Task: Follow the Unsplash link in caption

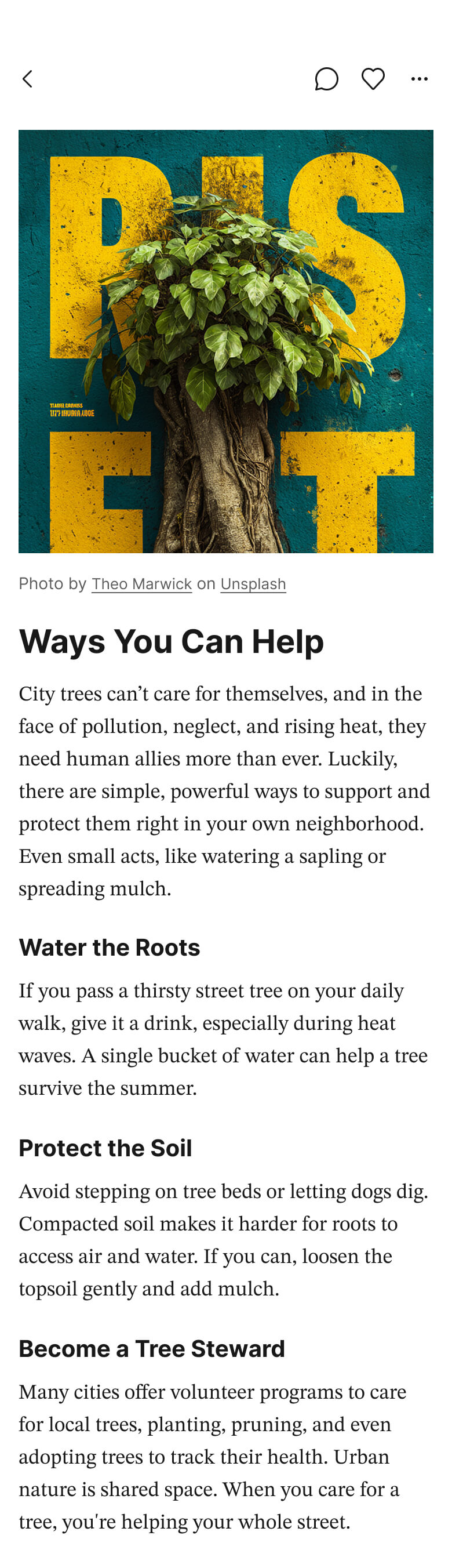Action: coord(253,584)
